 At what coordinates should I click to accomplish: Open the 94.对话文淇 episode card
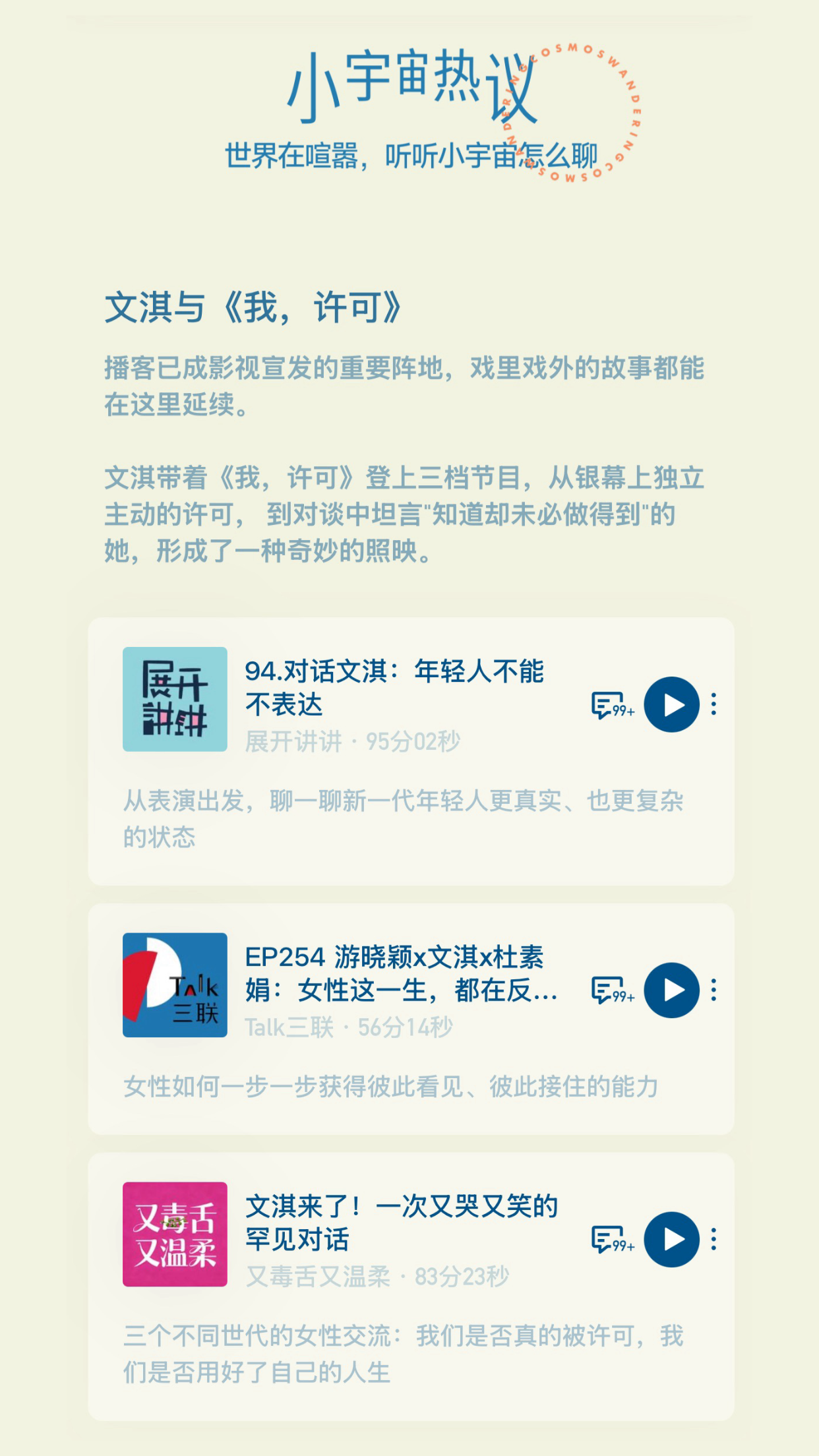click(x=411, y=751)
